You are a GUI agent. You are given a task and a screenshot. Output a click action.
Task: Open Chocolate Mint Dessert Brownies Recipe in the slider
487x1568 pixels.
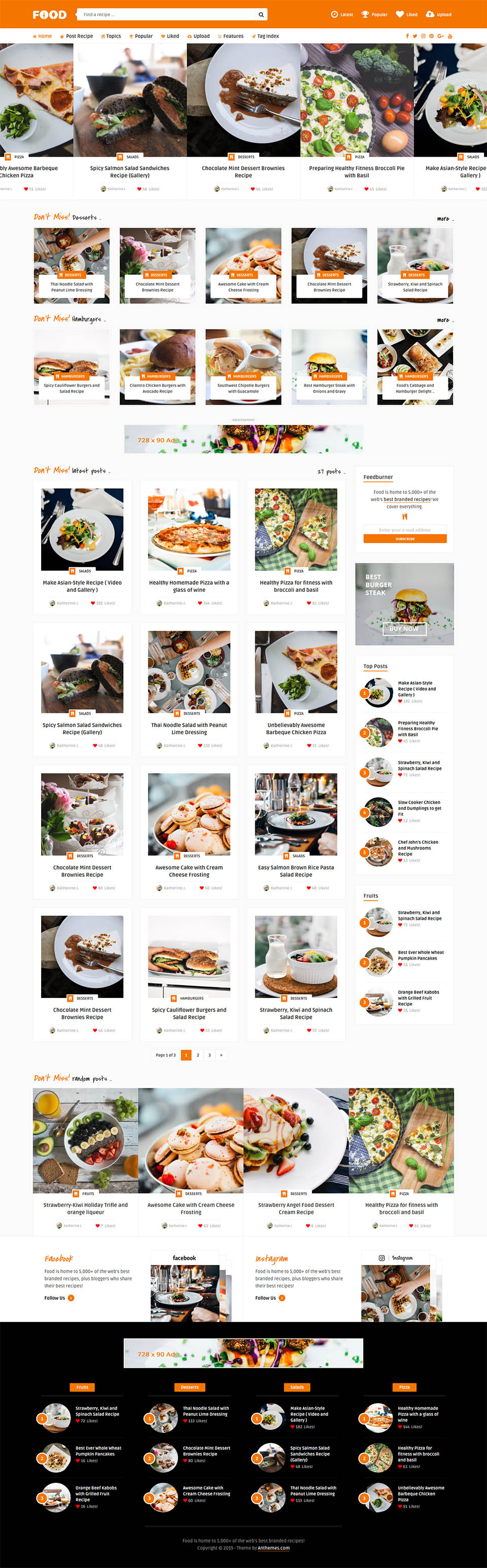click(243, 171)
